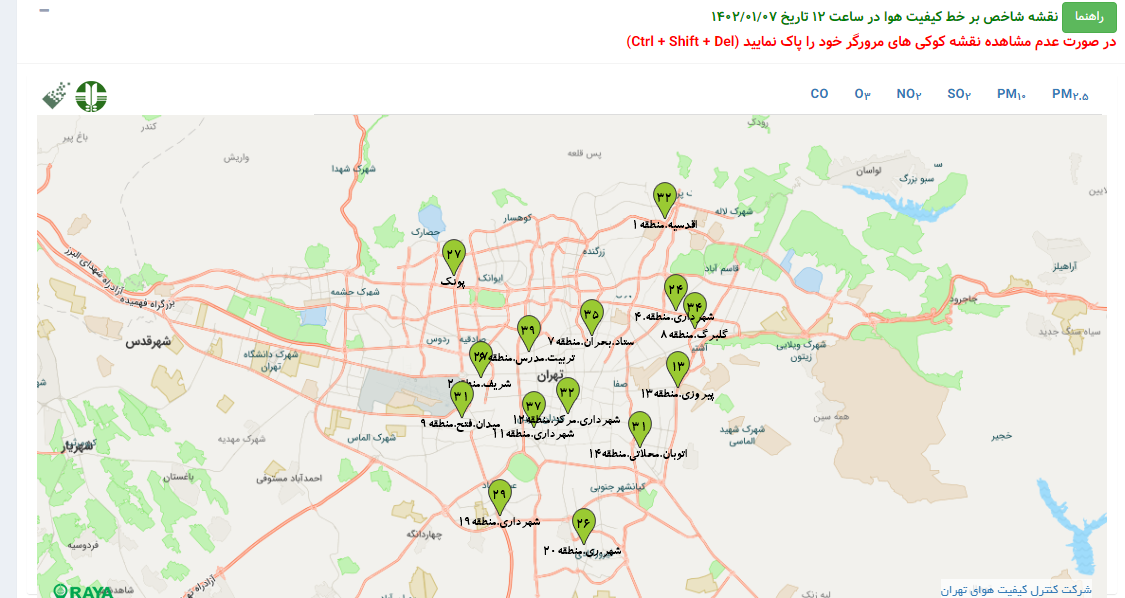Show the CO map layer
The width and height of the screenshot is (1125, 598).
click(x=819, y=94)
